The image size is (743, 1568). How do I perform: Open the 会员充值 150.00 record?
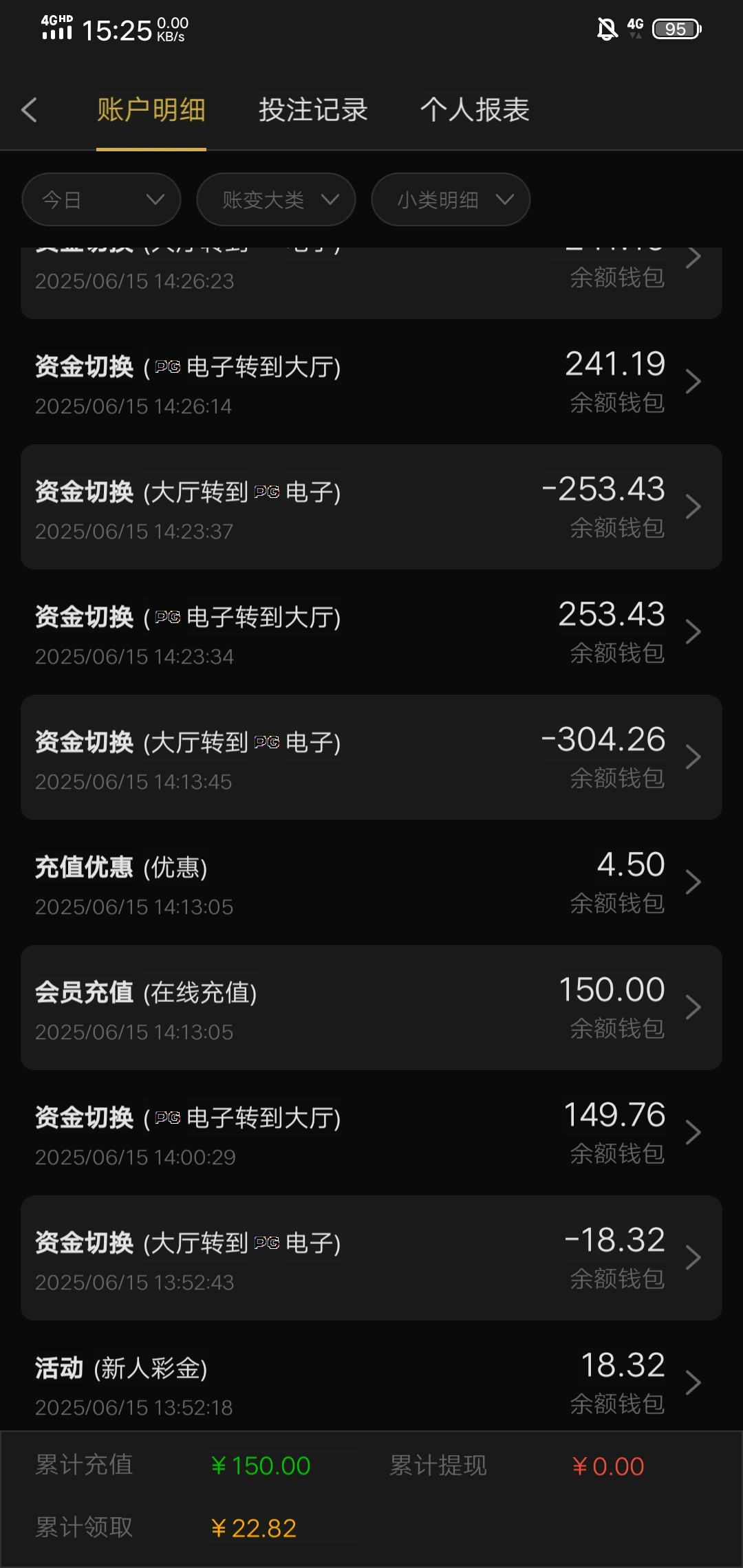point(371,1008)
